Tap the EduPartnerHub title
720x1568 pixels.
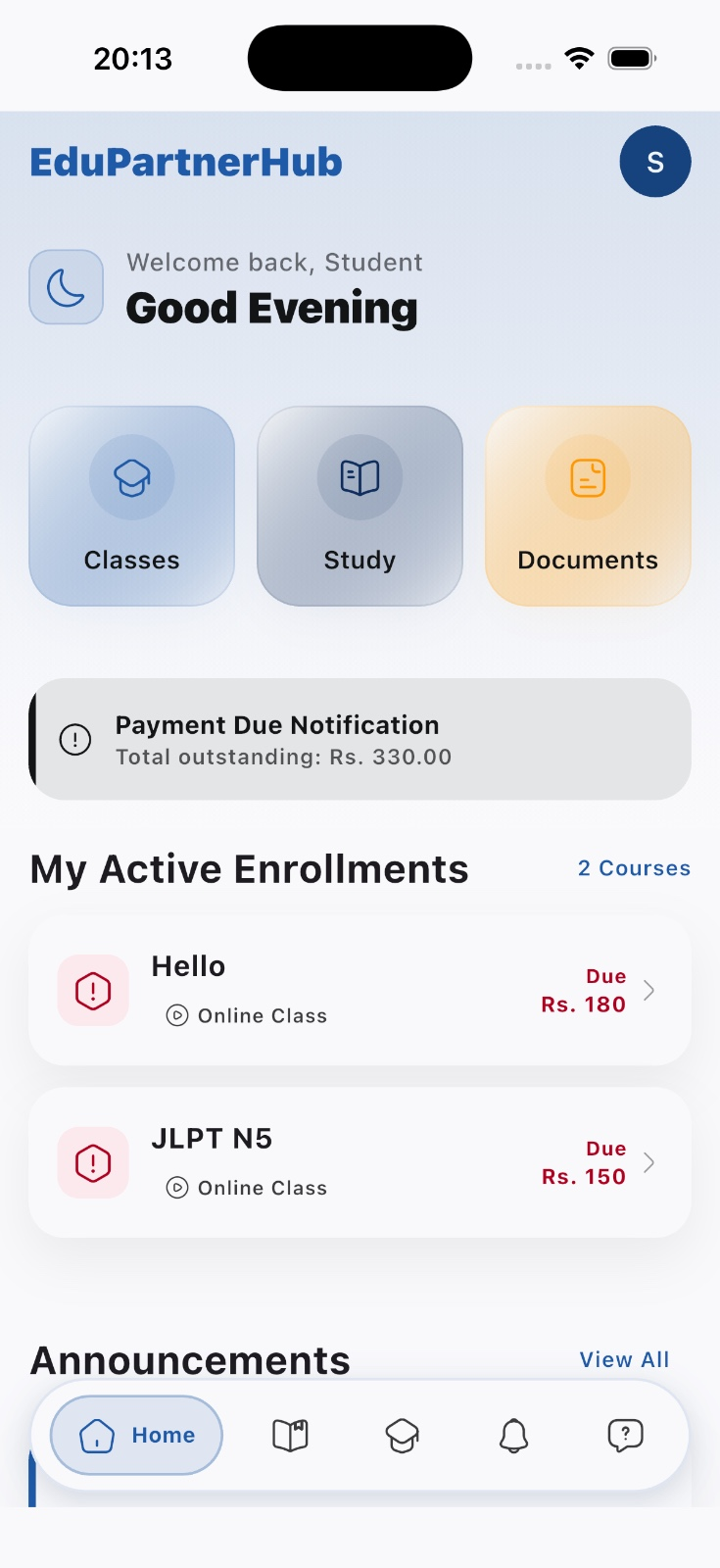[x=185, y=162]
